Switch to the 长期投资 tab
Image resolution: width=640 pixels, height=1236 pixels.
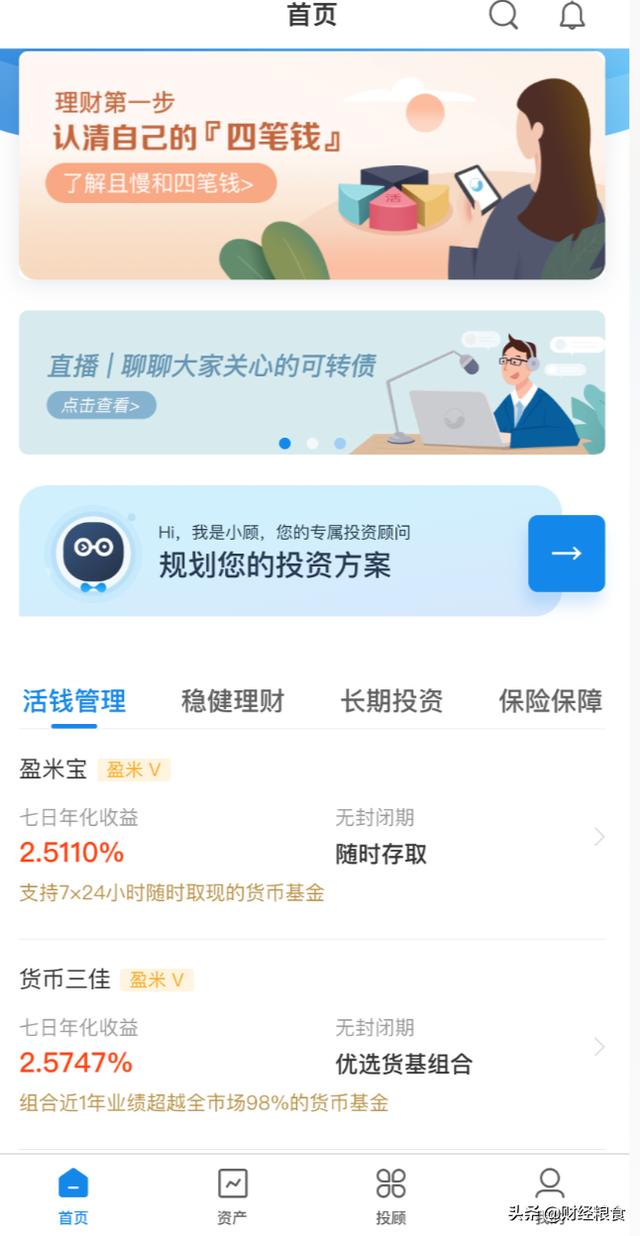[x=391, y=701]
